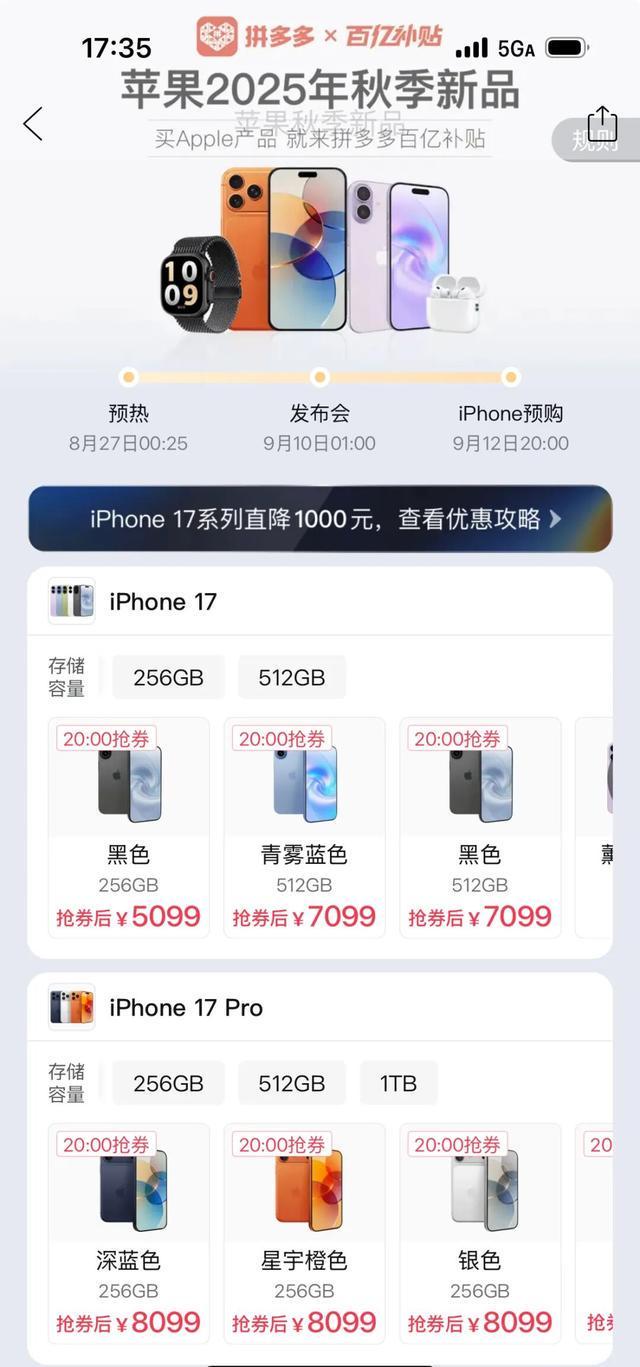Share this page via the share icon

click(x=602, y=122)
